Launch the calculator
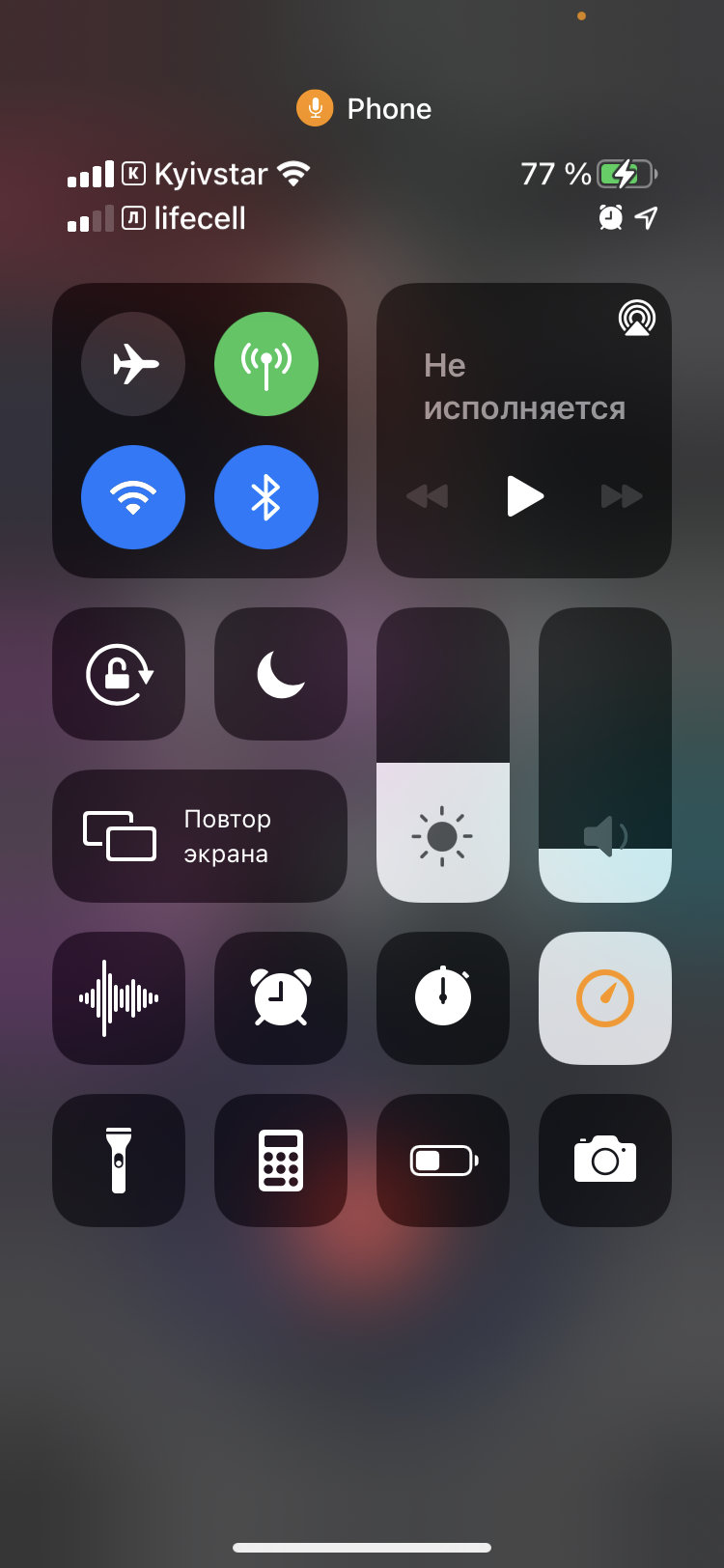 pos(281,1161)
